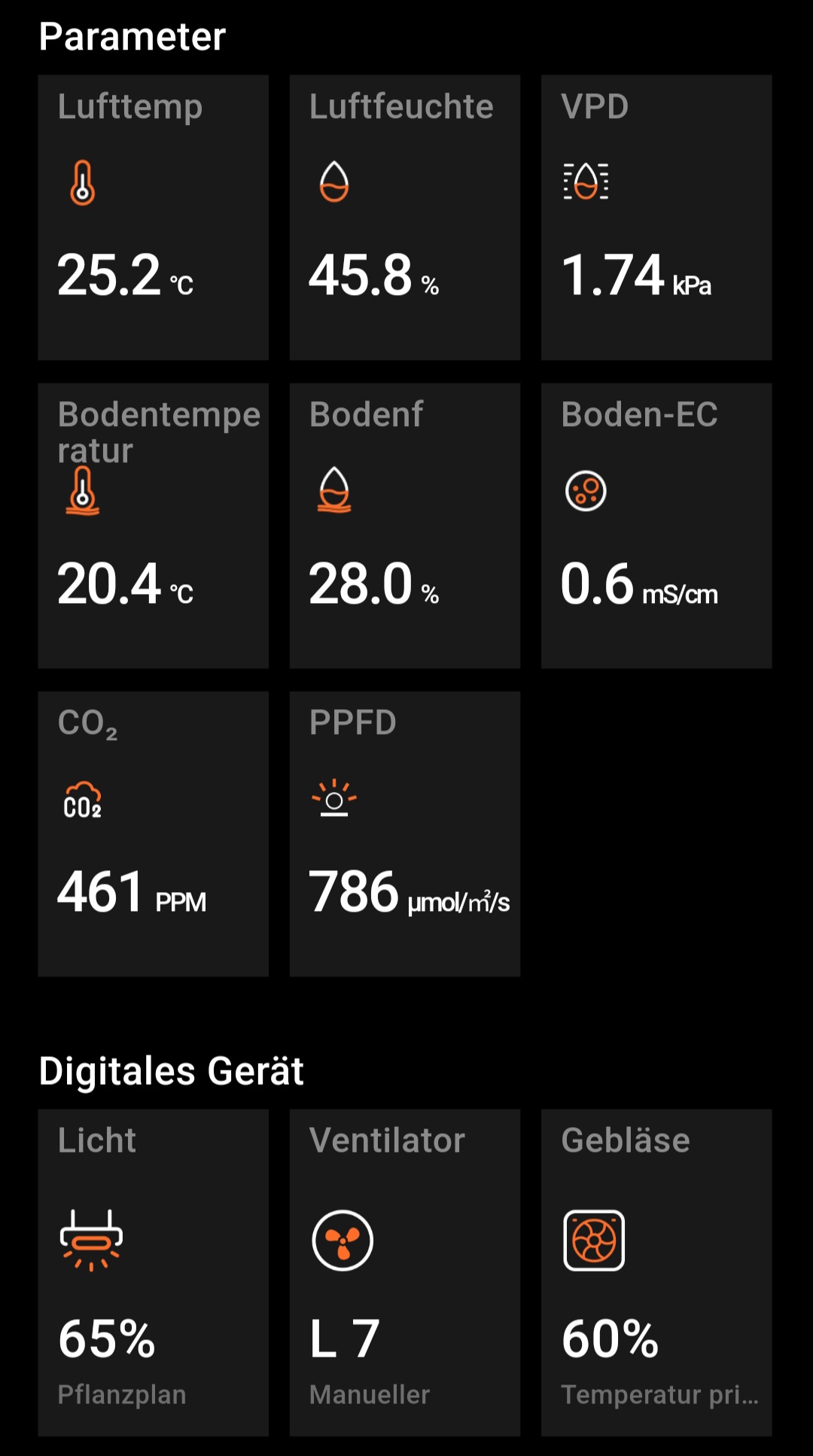Image resolution: width=813 pixels, height=1456 pixels.
Task: View Luftfeuchte humidity details
Action: point(405,218)
